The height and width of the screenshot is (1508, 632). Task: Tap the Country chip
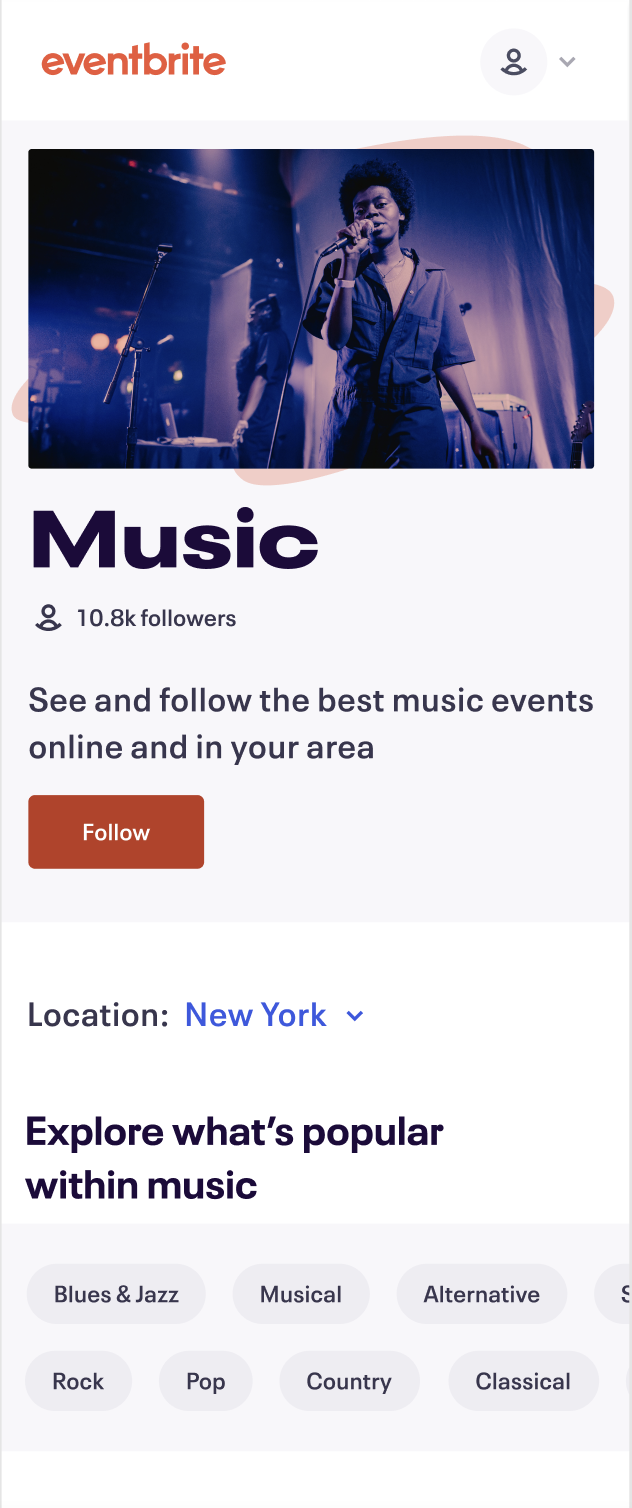[x=349, y=1381]
